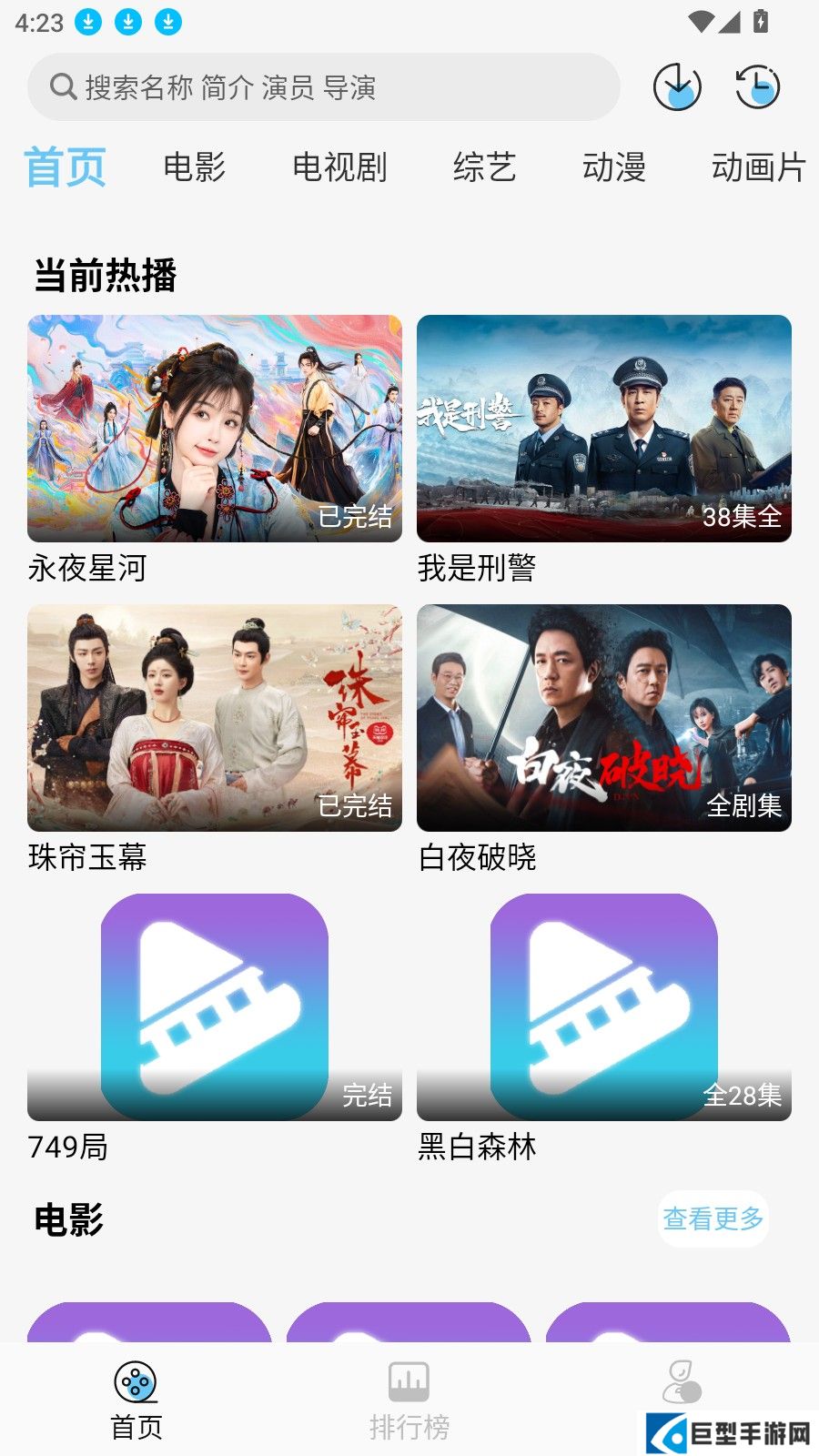Go to the 动漫 tab

point(614,167)
